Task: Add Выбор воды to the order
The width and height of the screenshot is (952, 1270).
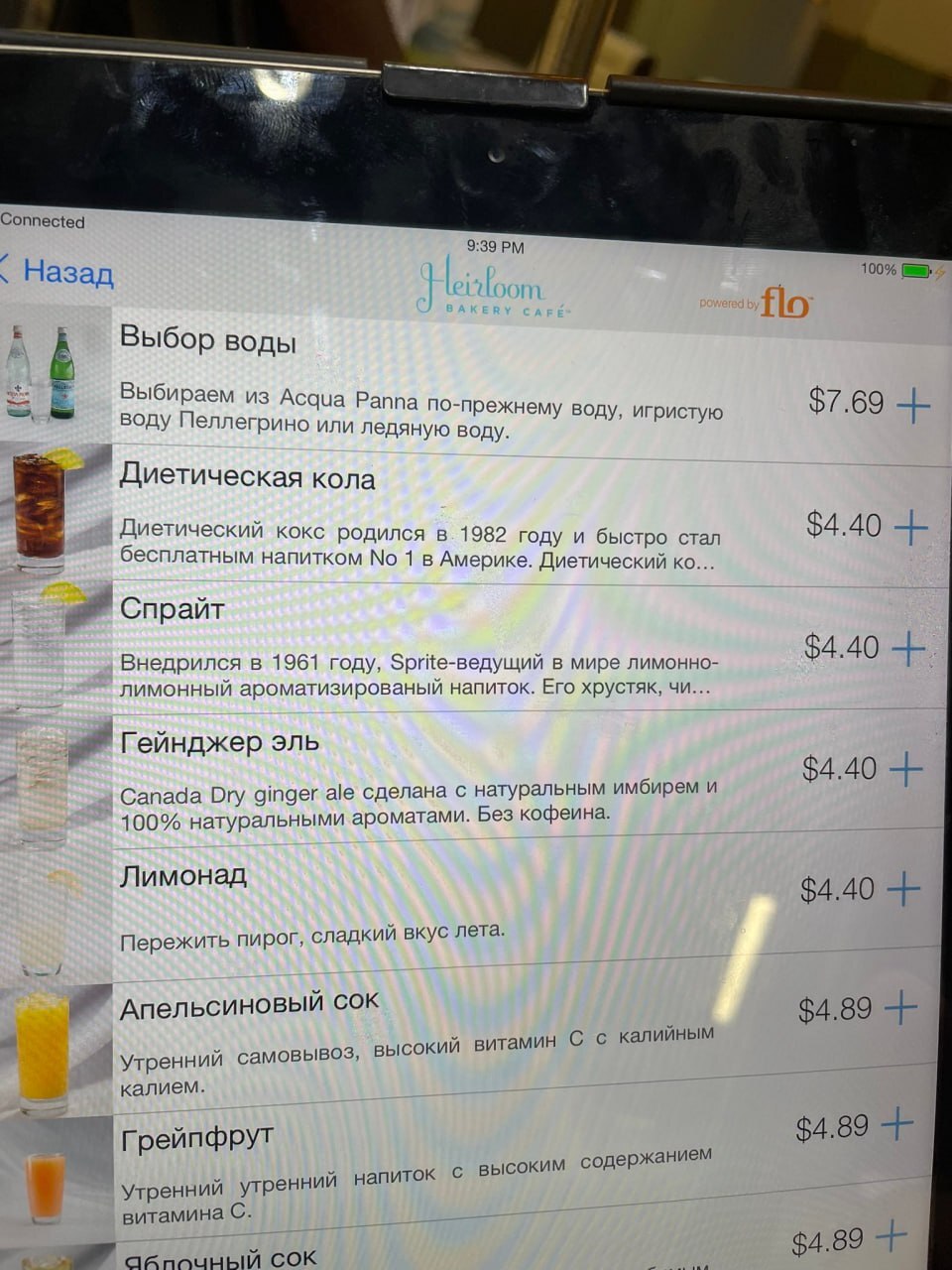Action: pos(913,405)
